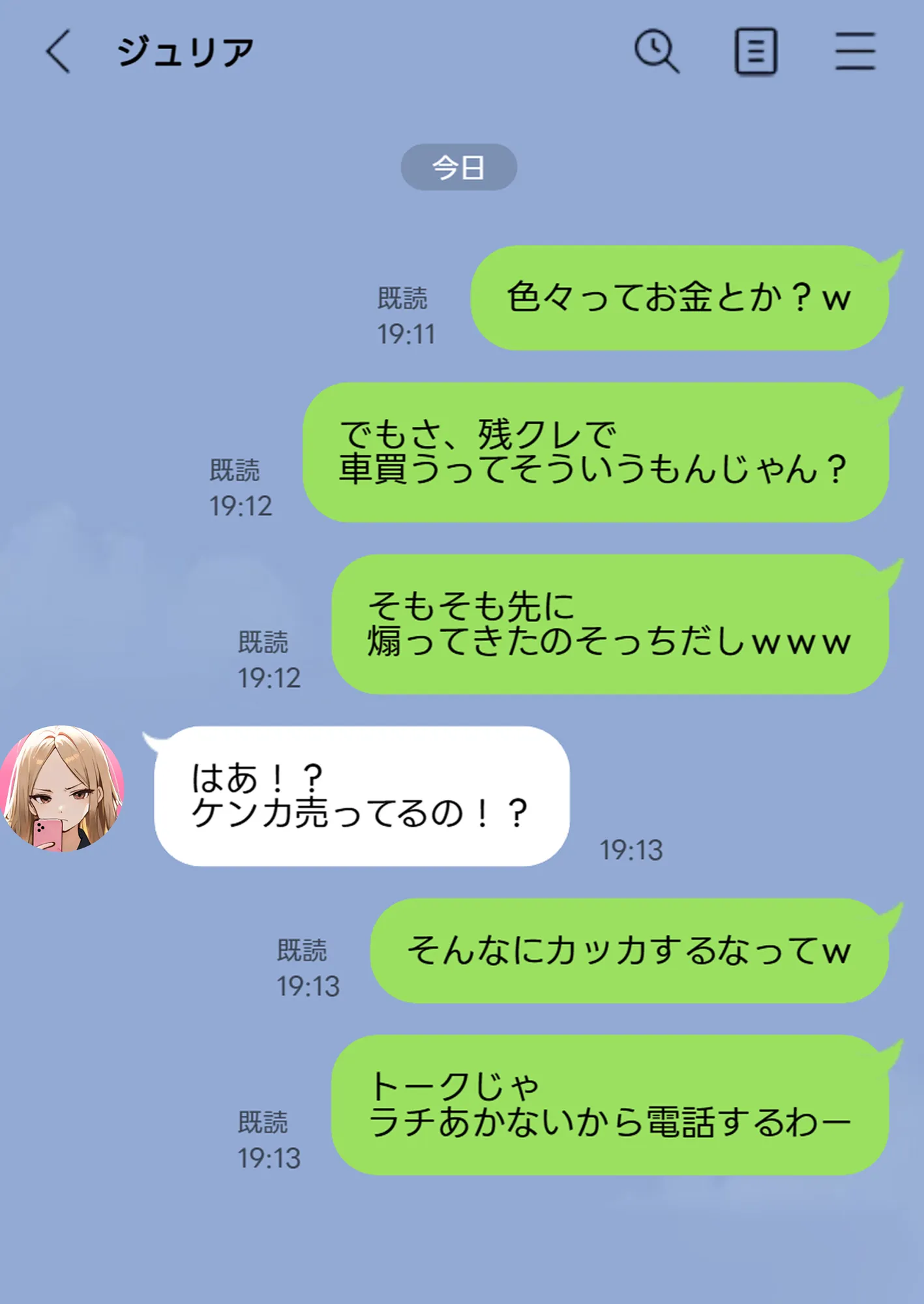Select the ジュリア chat title

point(187,50)
